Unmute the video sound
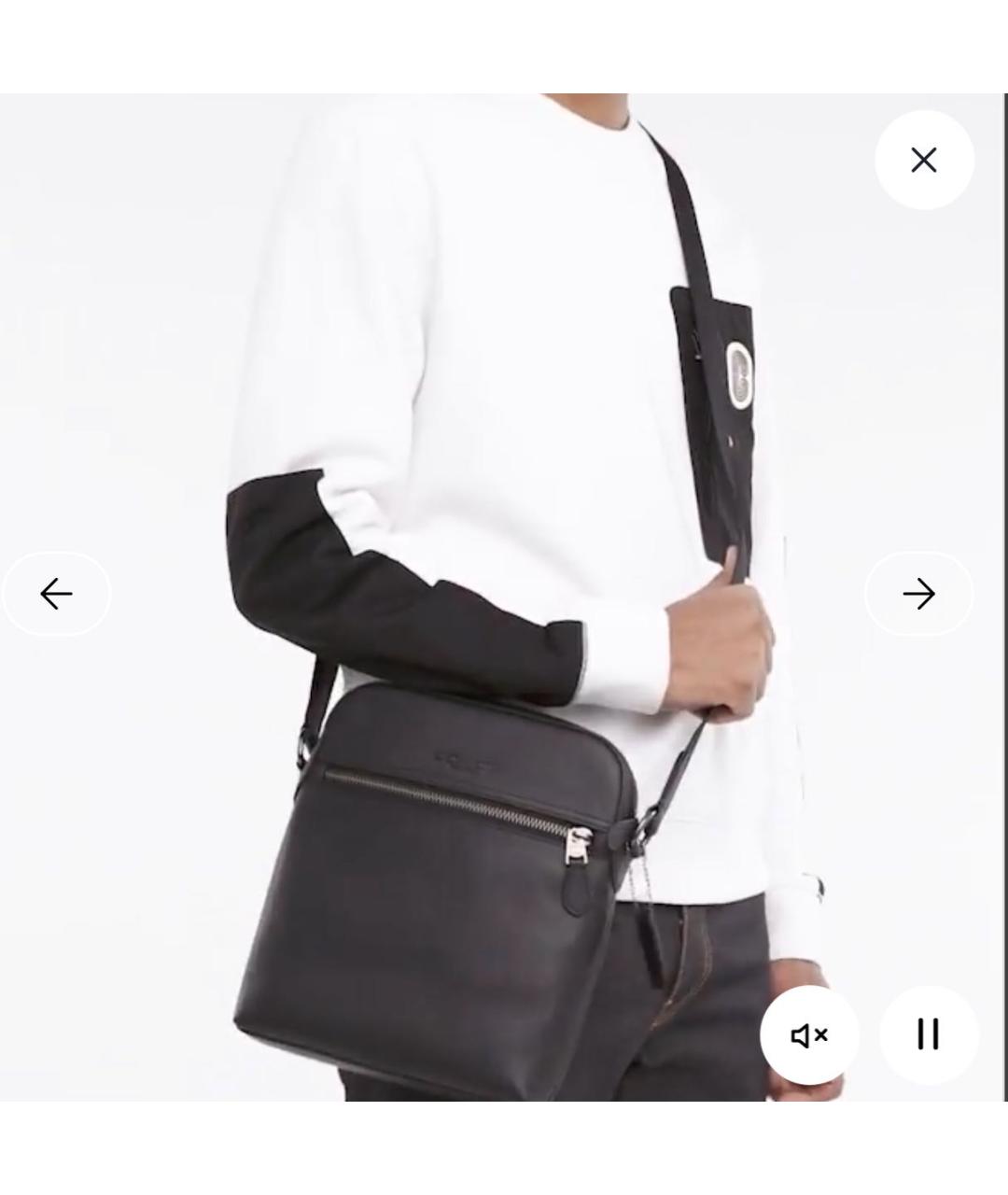The image size is (1008, 1195). click(809, 1034)
